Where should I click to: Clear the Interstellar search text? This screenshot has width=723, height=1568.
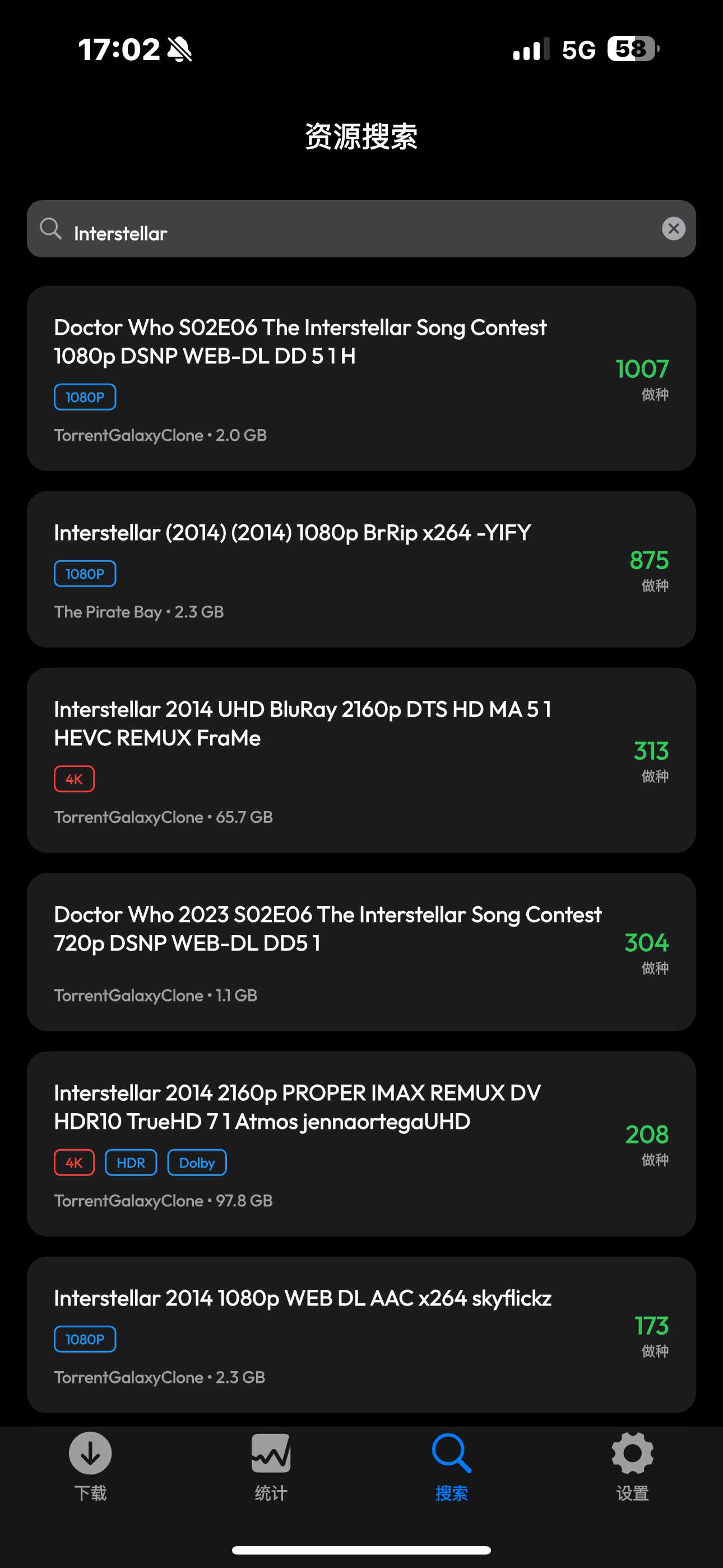click(x=673, y=229)
